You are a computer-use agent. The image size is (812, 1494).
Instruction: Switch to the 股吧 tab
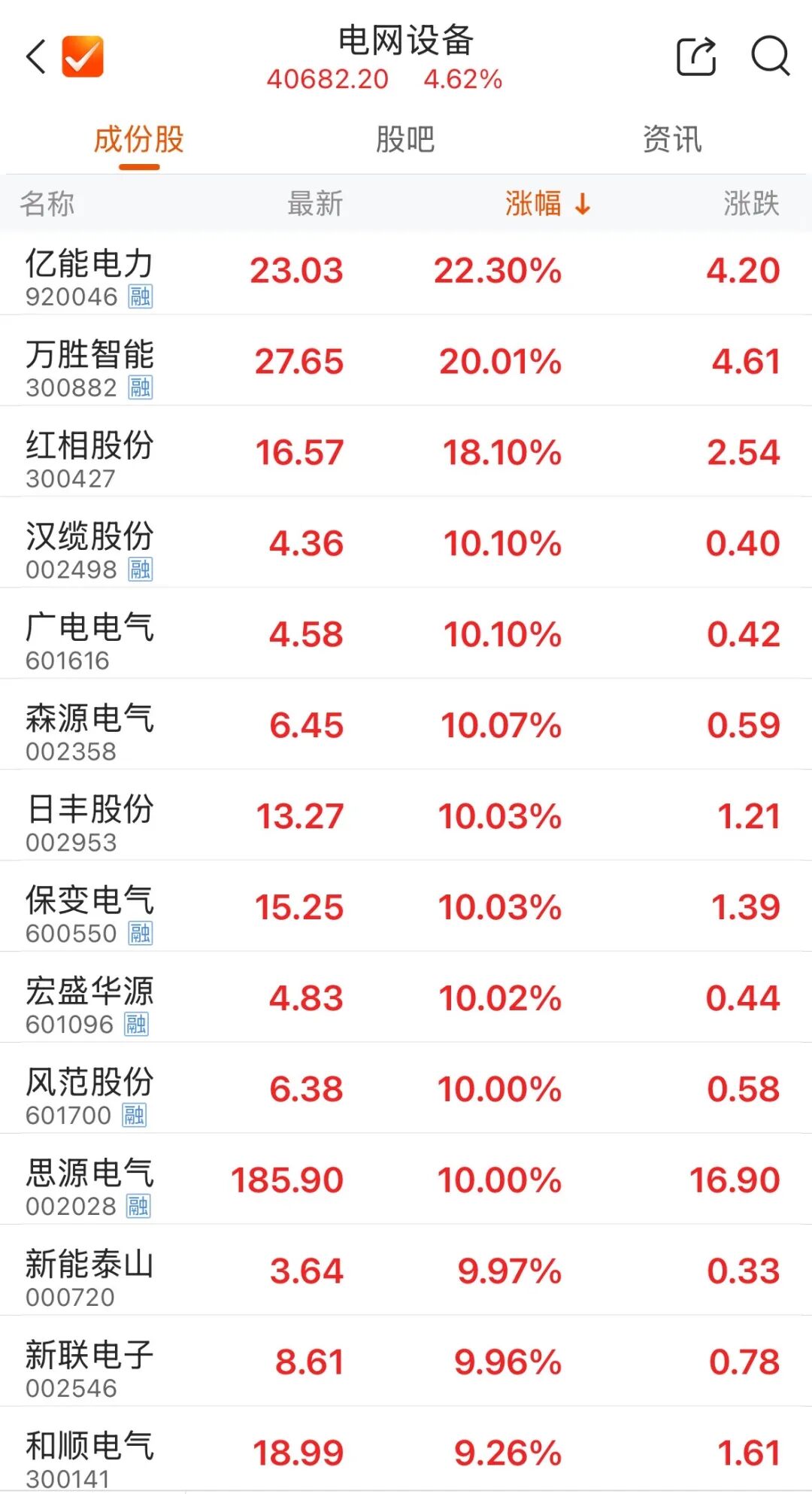point(405,140)
